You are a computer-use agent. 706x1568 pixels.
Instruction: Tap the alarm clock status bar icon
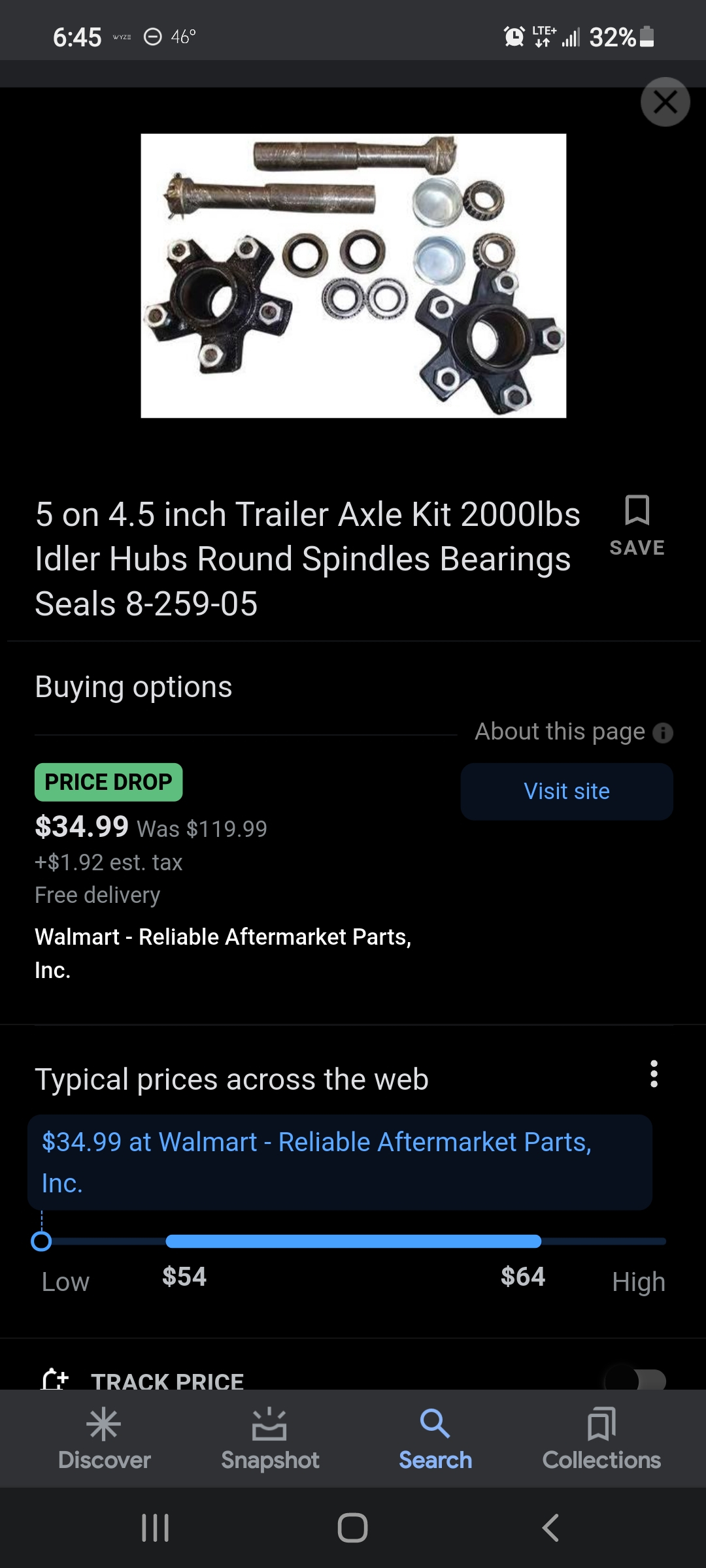pos(514,37)
